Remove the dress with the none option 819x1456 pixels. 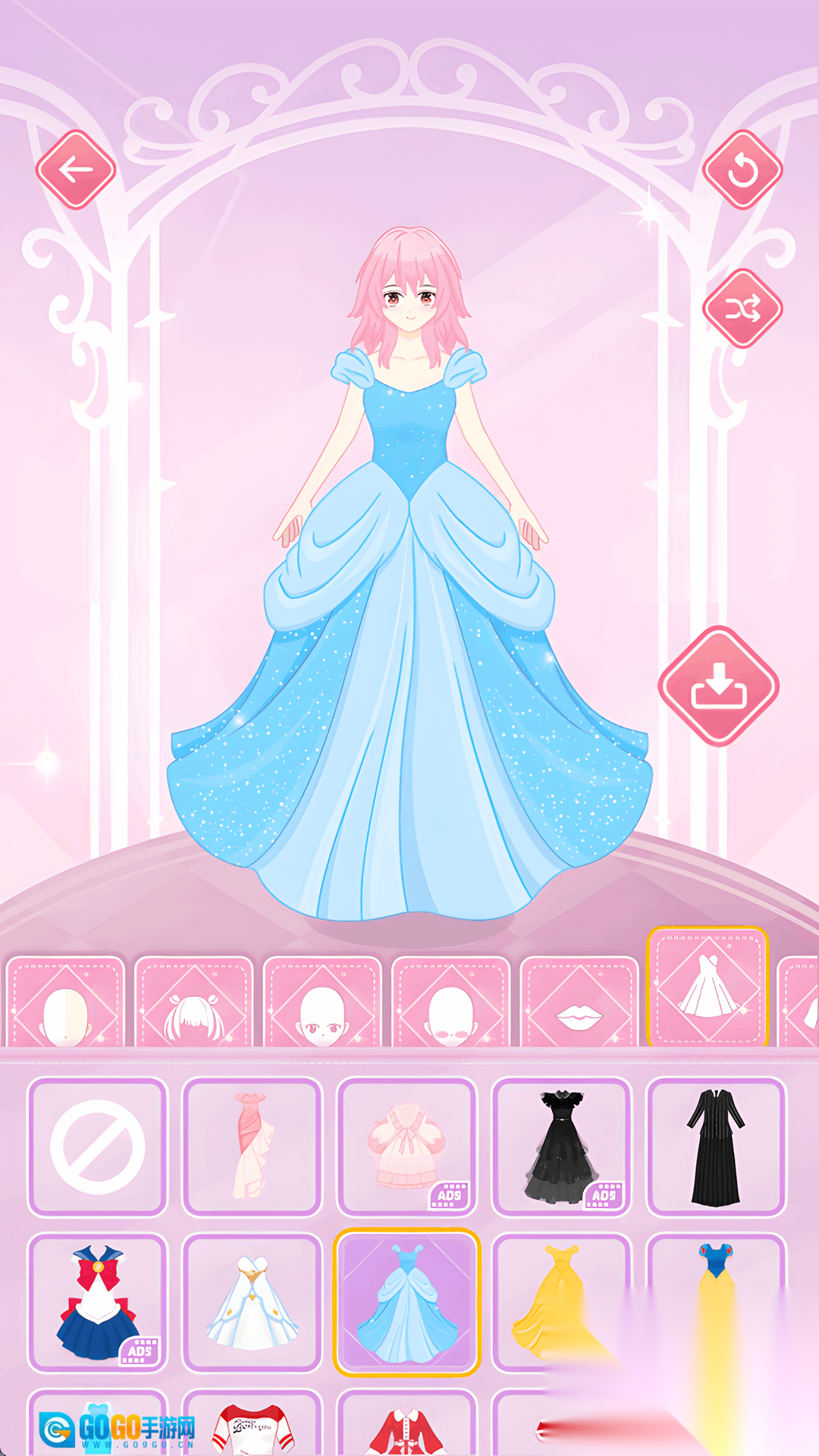[x=97, y=1147]
